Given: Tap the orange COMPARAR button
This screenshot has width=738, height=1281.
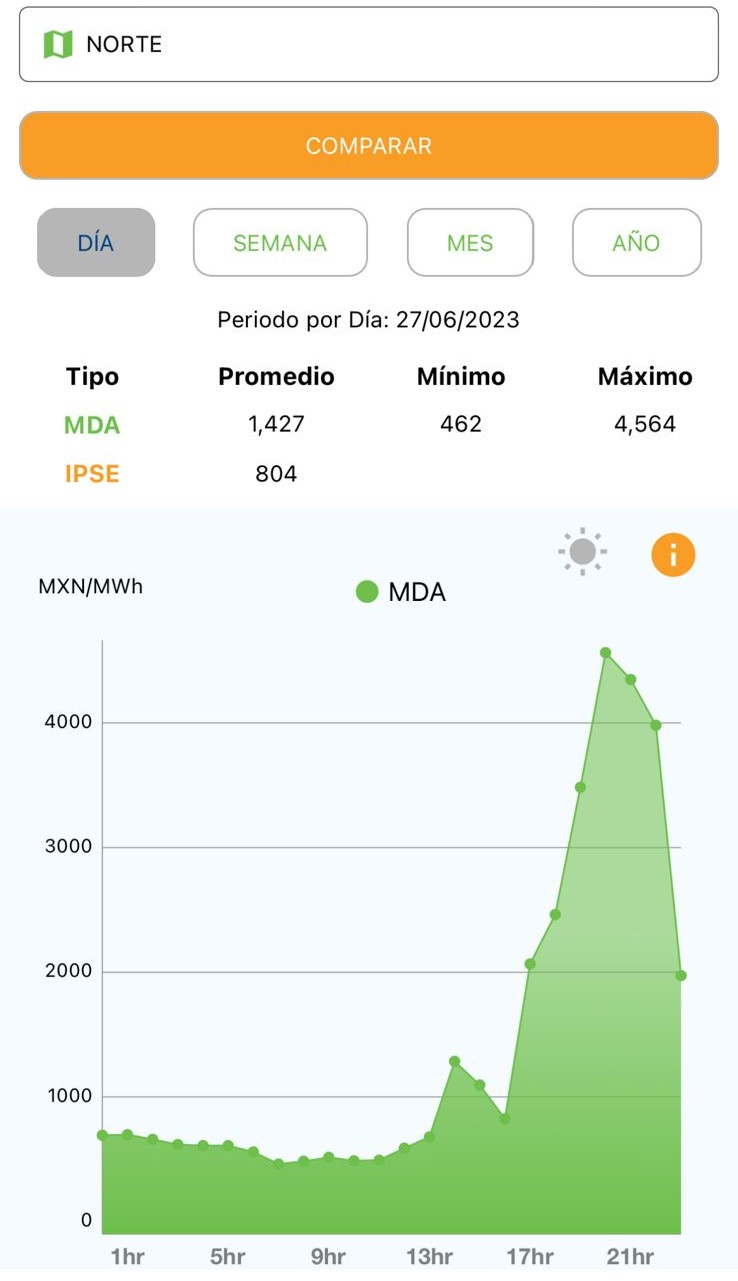Looking at the screenshot, I should (x=369, y=146).
